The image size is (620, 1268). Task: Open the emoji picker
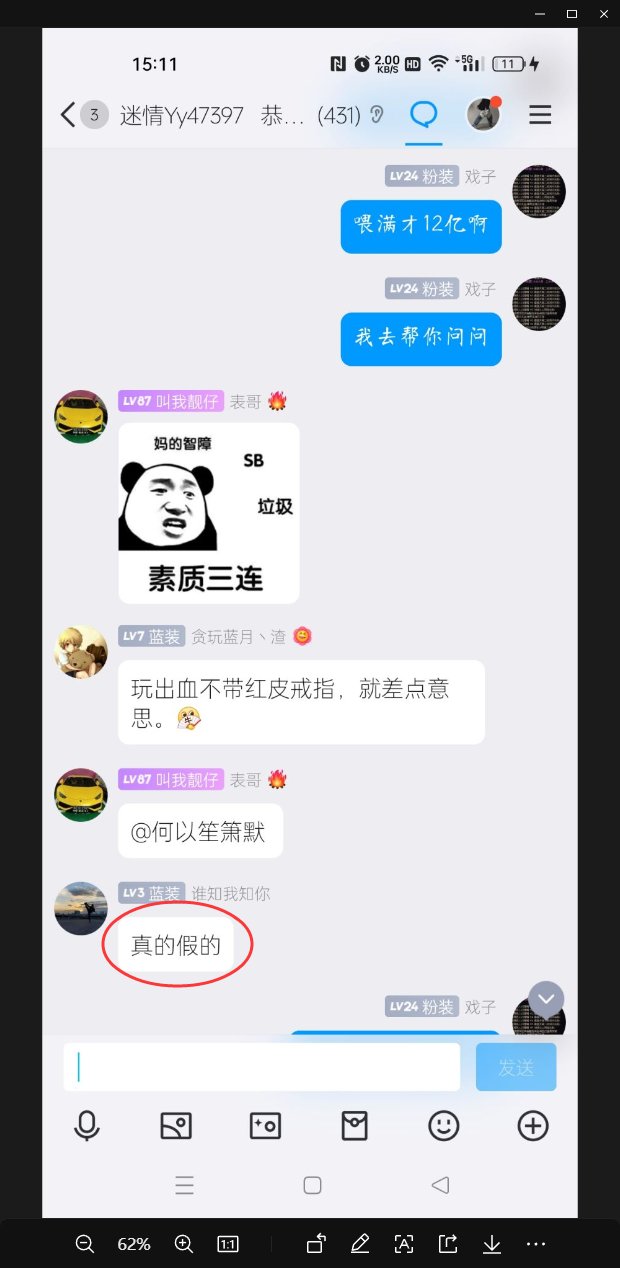coord(443,1126)
